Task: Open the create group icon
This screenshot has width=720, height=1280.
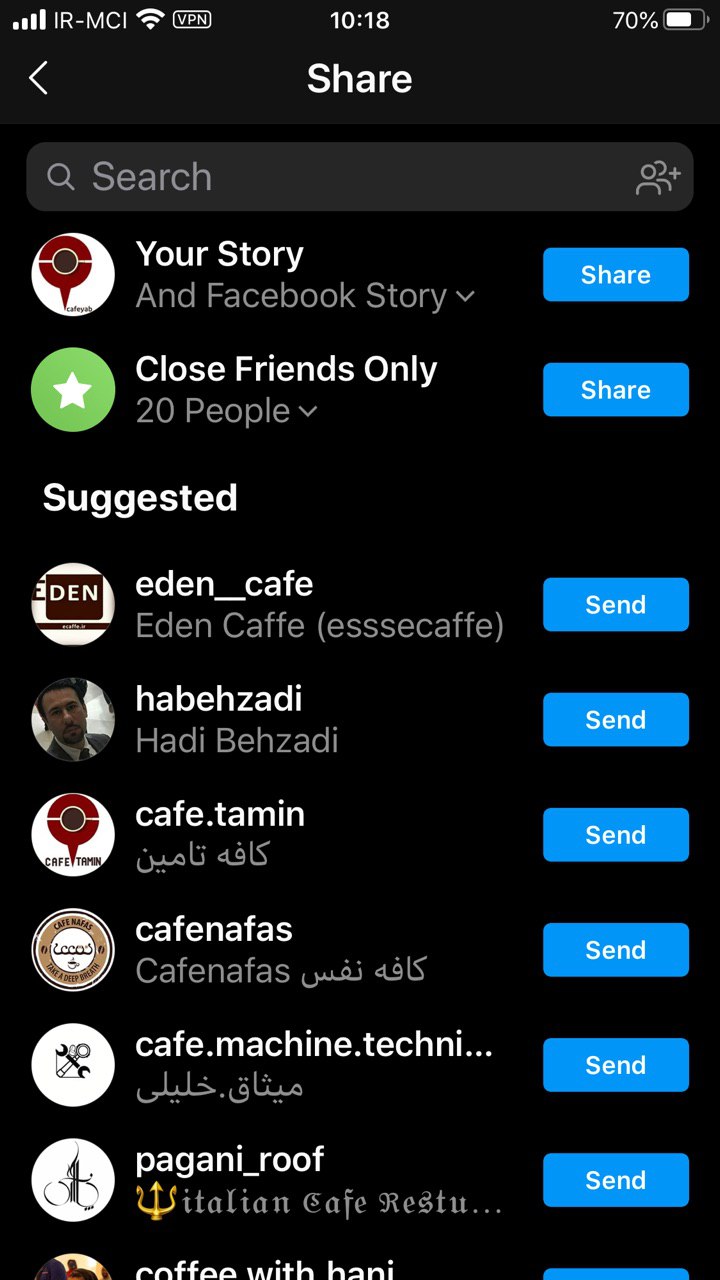Action: tap(658, 177)
